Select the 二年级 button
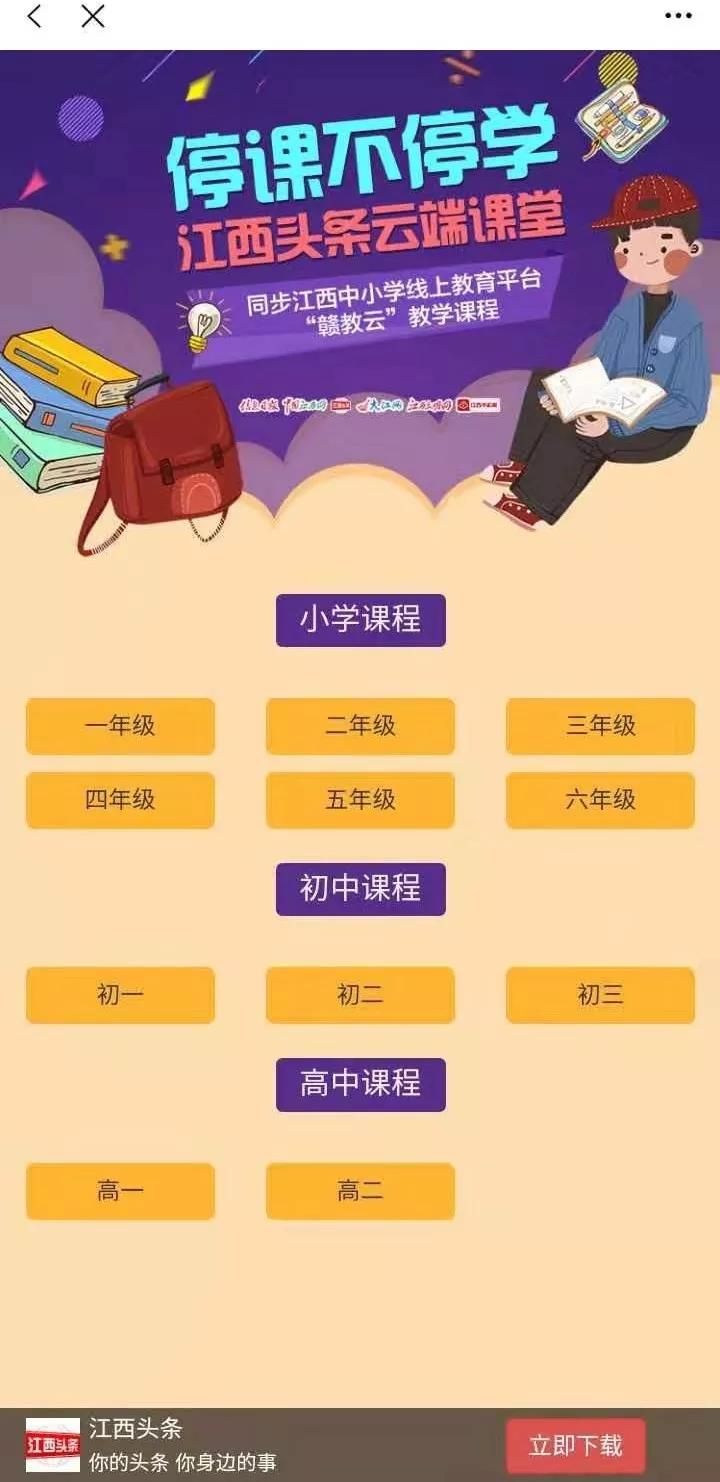The height and width of the screenshot is (1482, 720). pyautogui.click(x=360, y=726)
